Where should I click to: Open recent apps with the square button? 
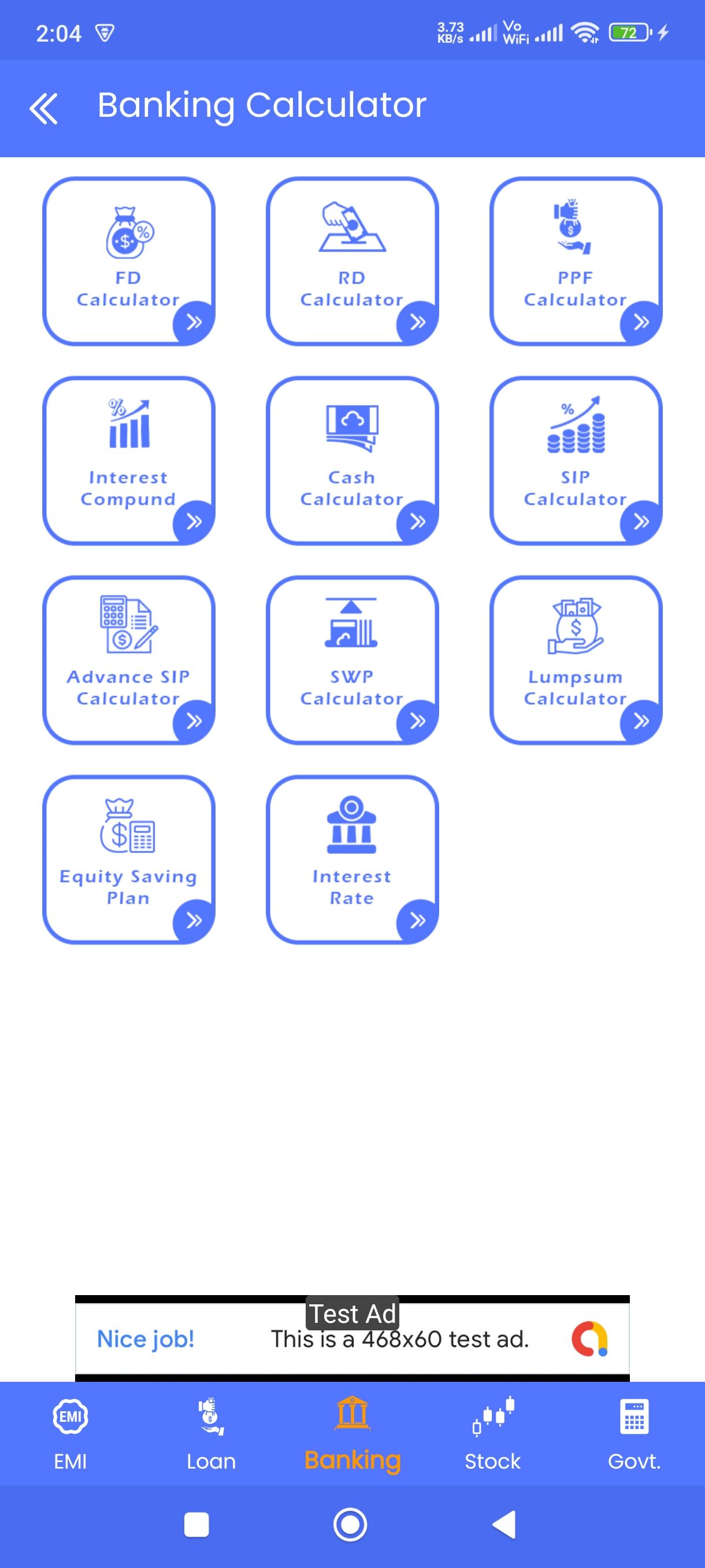point(196,1525)
